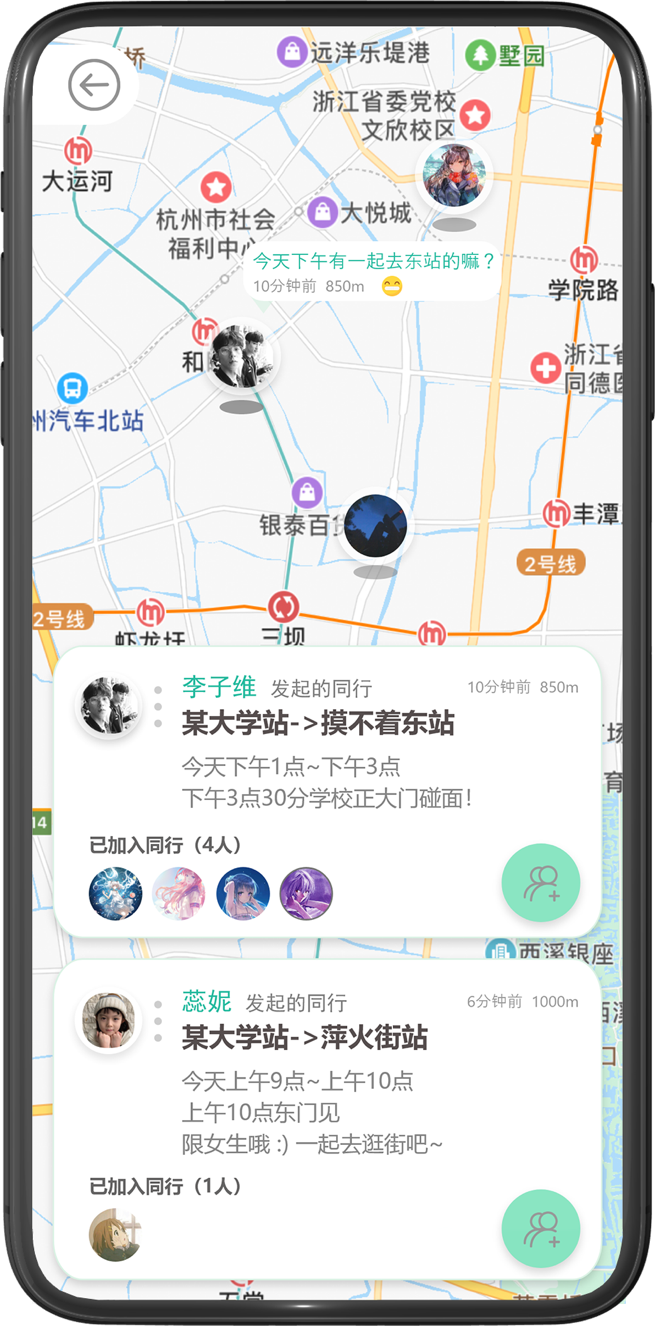This screenshot has width=655, height=1326.
Task: View the joined member avatar in 蕊妮's trip
Action: pyautogui.click(x=116, y=1235)
